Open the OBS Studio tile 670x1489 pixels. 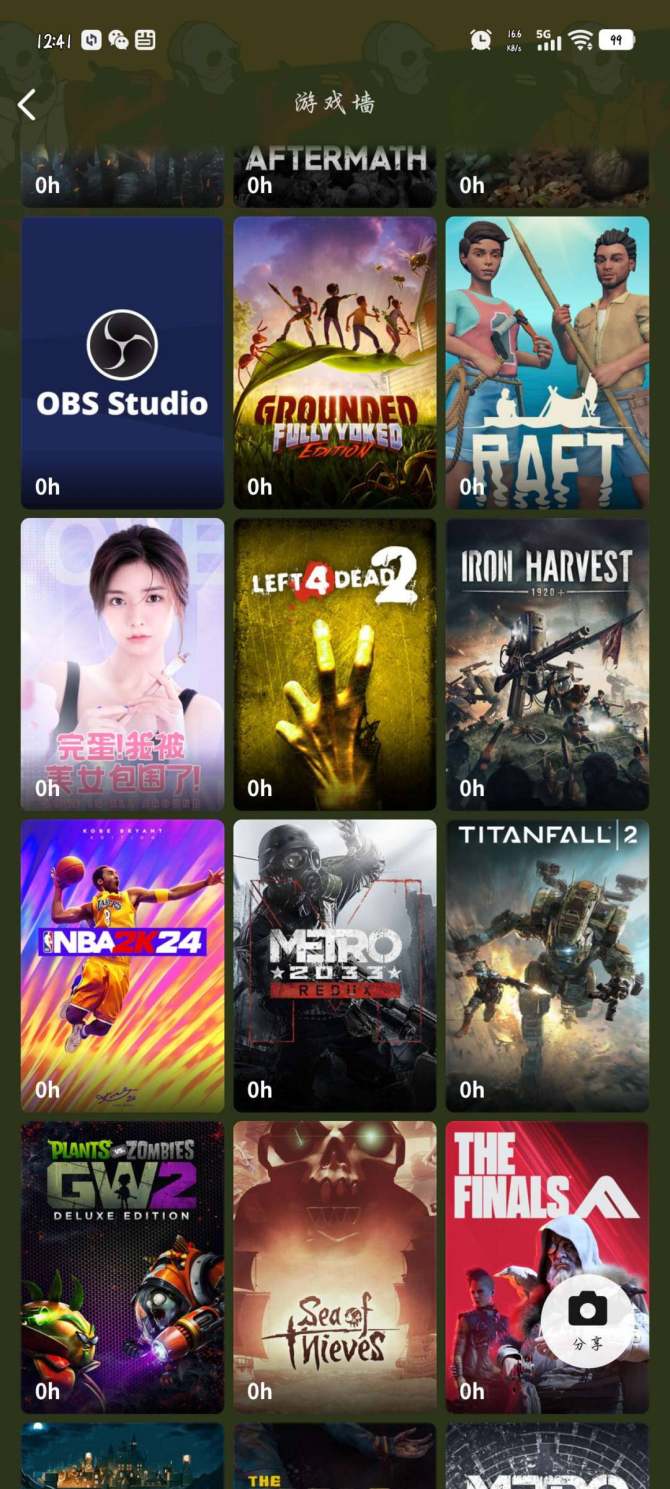tap(122, 363)
